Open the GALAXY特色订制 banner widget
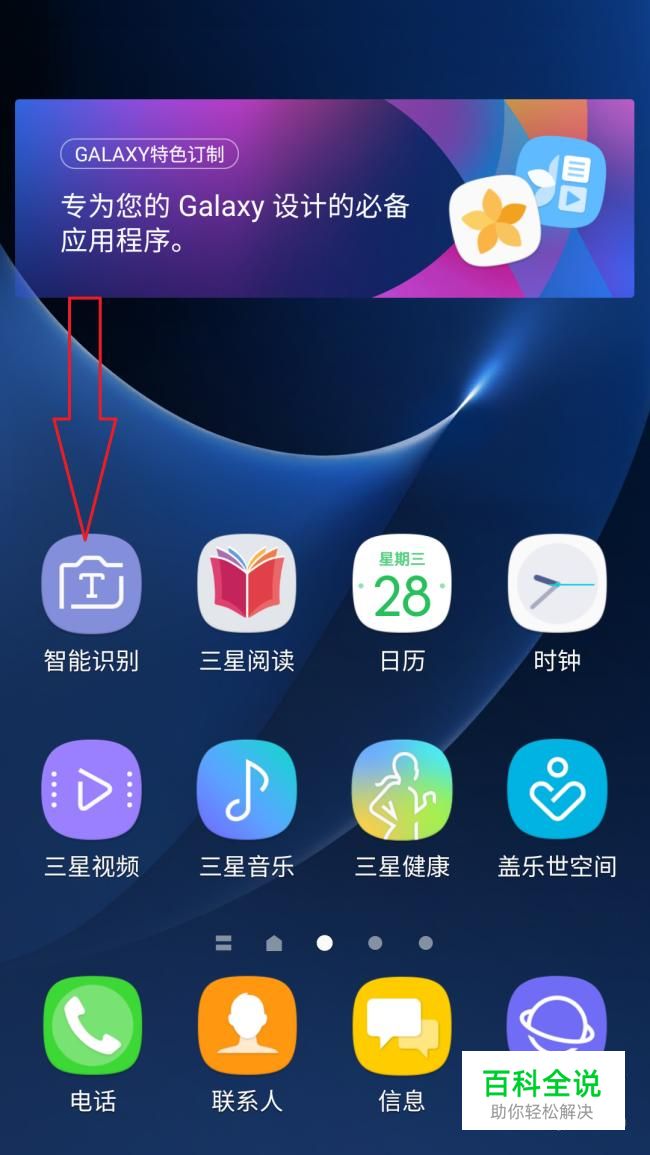 pos(324,198)
